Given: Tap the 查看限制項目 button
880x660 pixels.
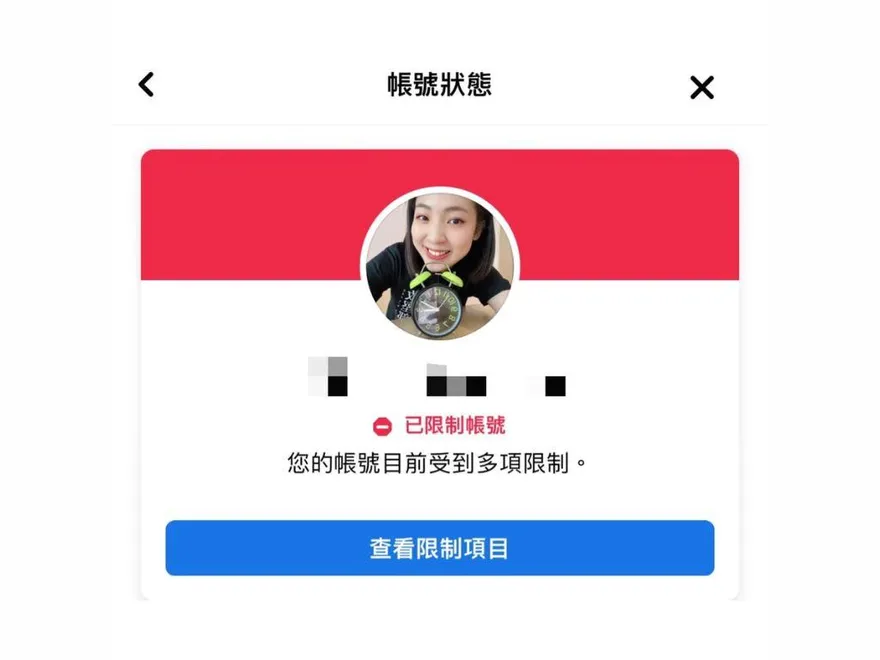Looking at the screenshot, I should 439,548.
